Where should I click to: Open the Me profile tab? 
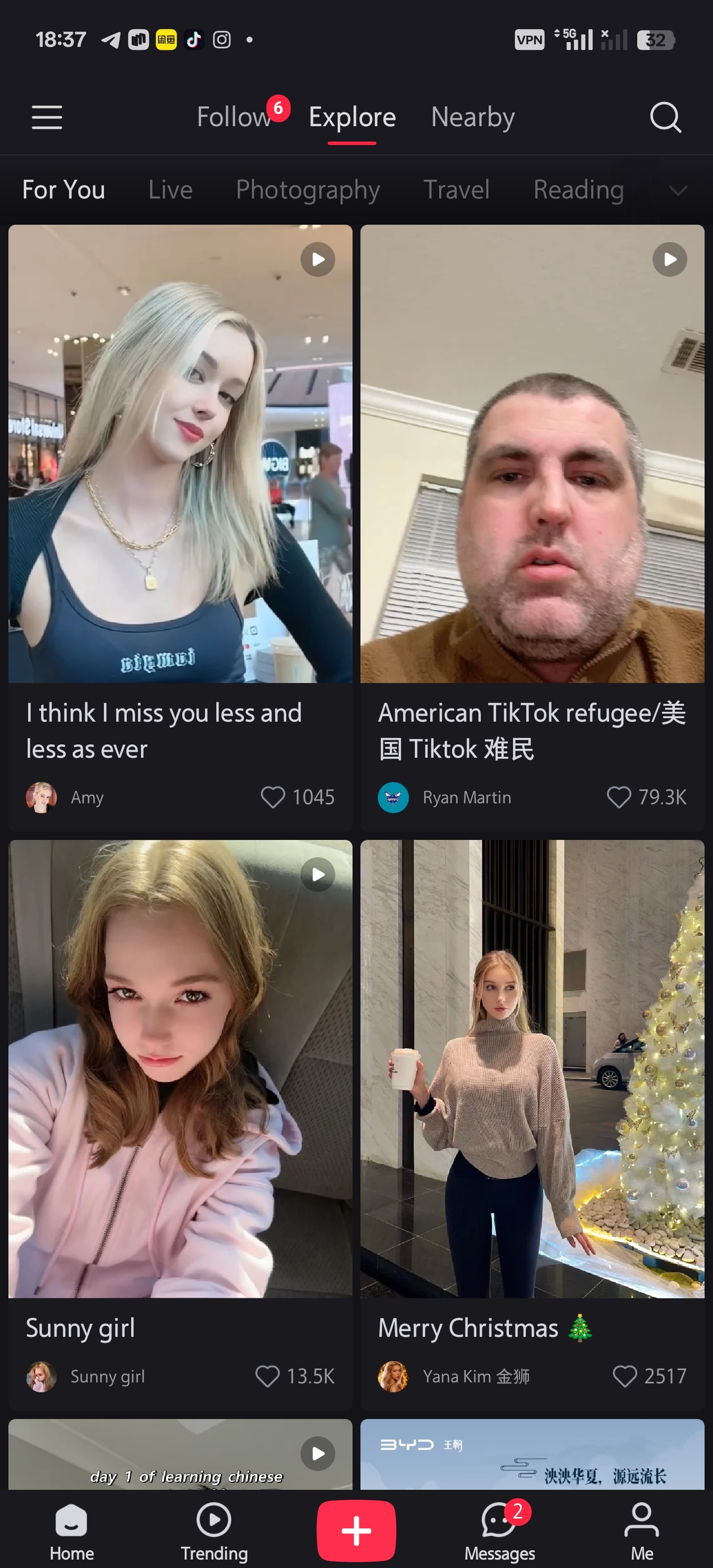click(641, 1531)
